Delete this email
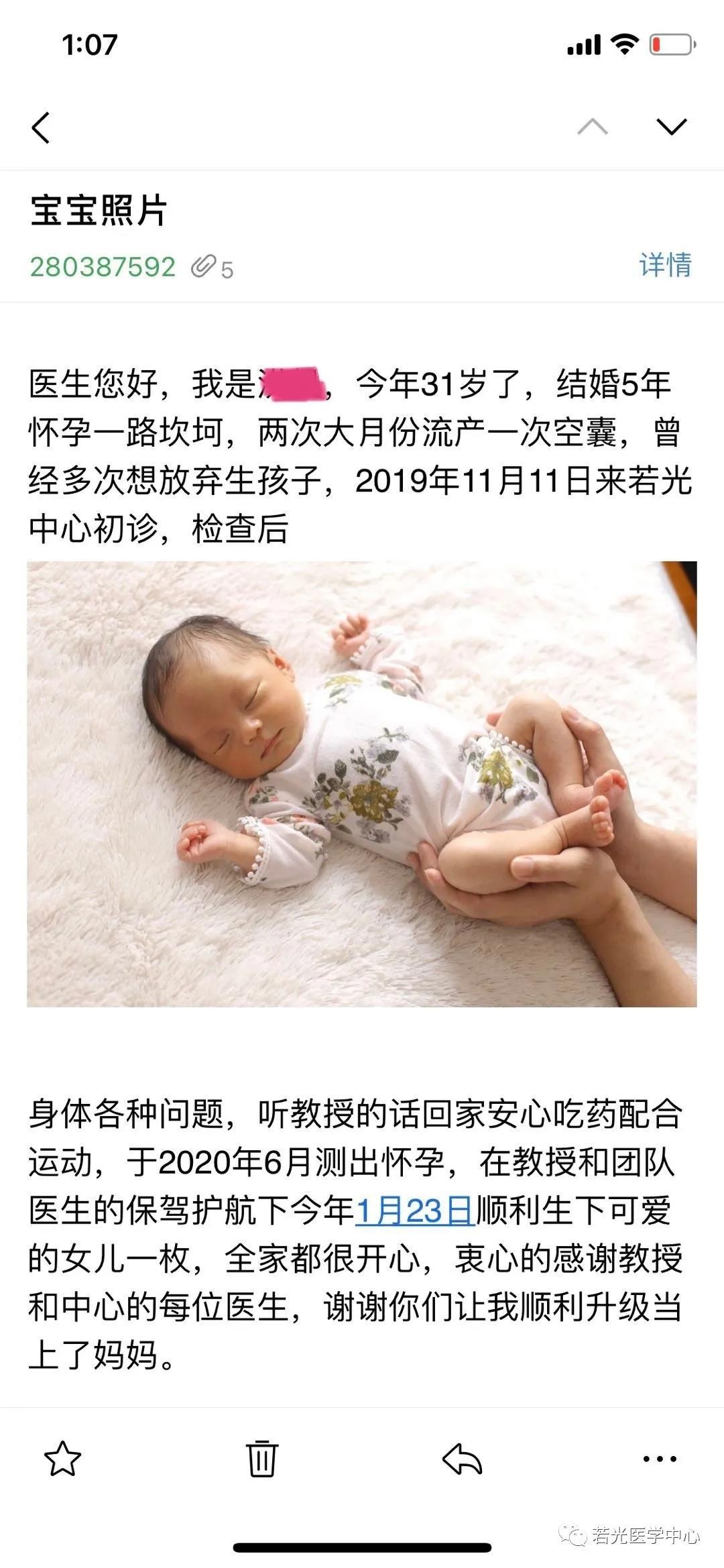The height and width of the screenshot is (1568, 724). click(x=261, y=1459)
